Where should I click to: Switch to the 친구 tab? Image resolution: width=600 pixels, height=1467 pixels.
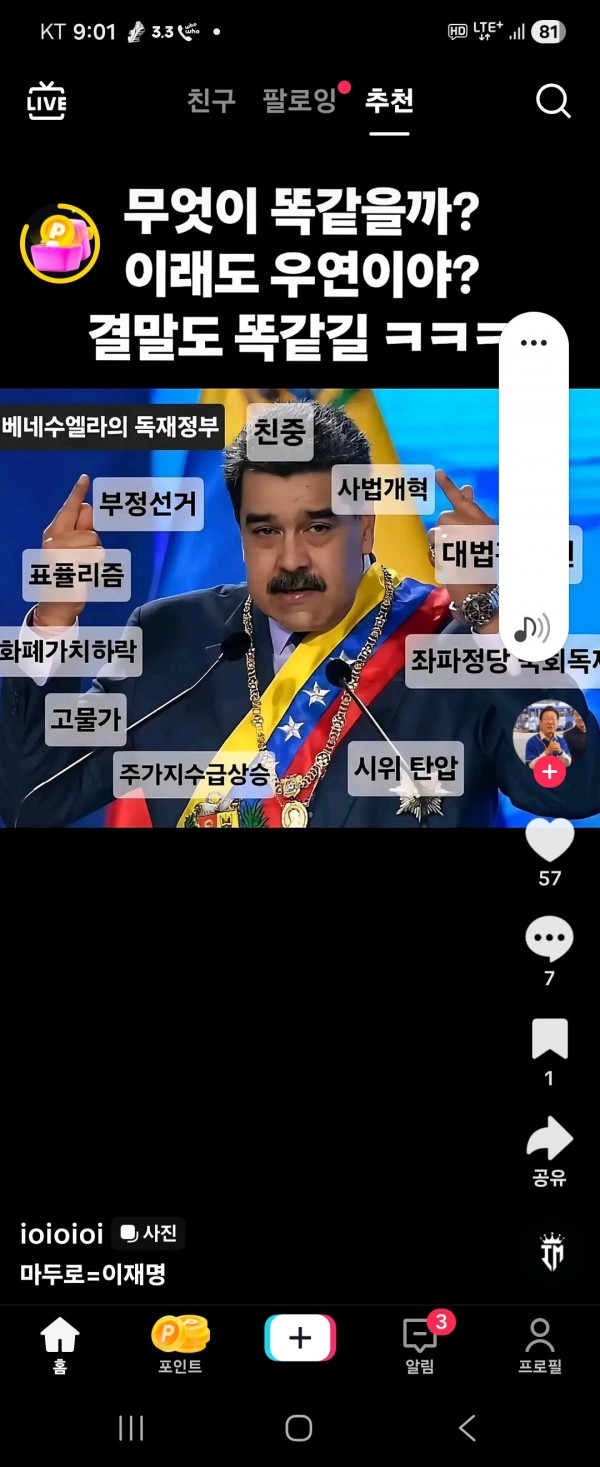tap(211, 101)
